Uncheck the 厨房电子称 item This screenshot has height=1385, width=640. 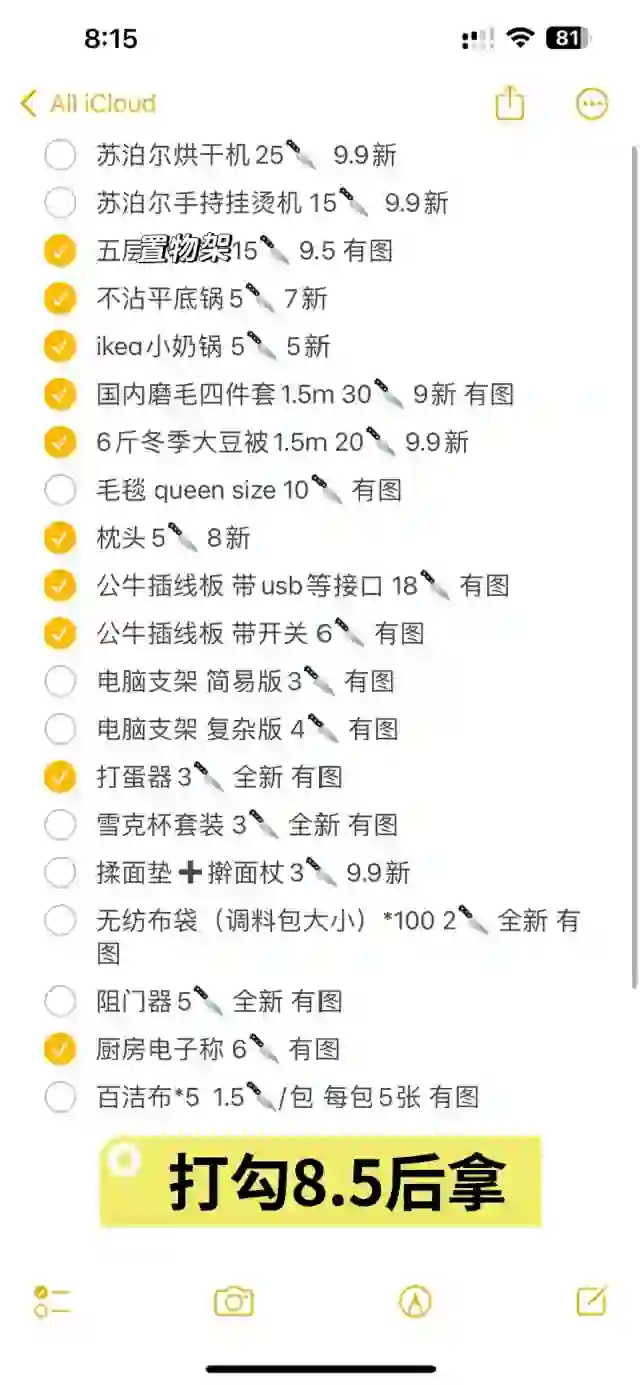(60, 1049)
